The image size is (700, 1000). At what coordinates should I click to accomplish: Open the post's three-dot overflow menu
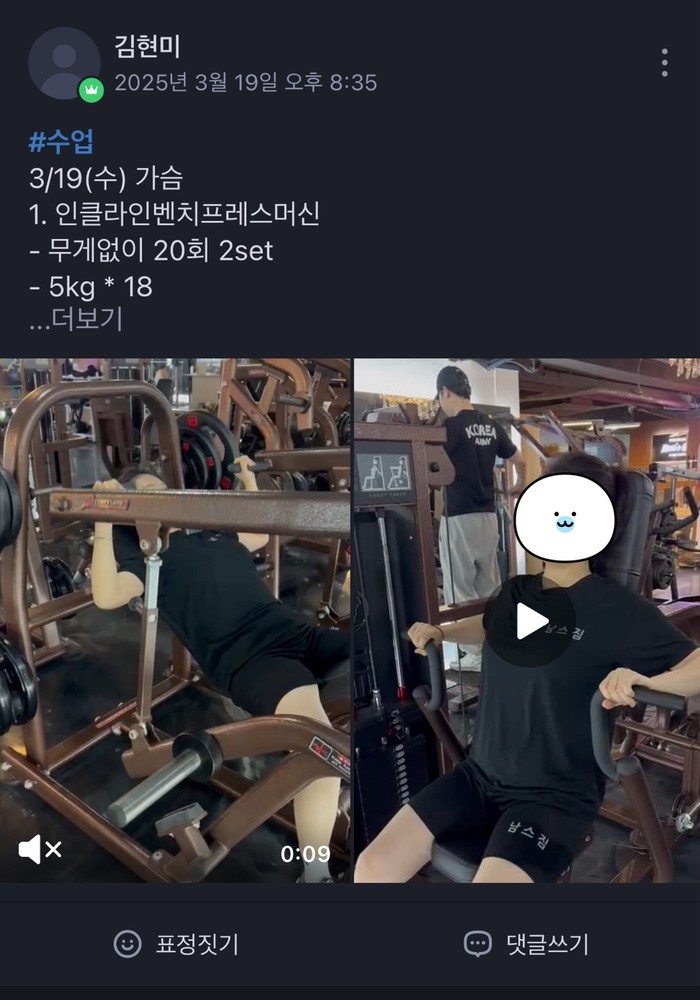click(x=664, y=62)
